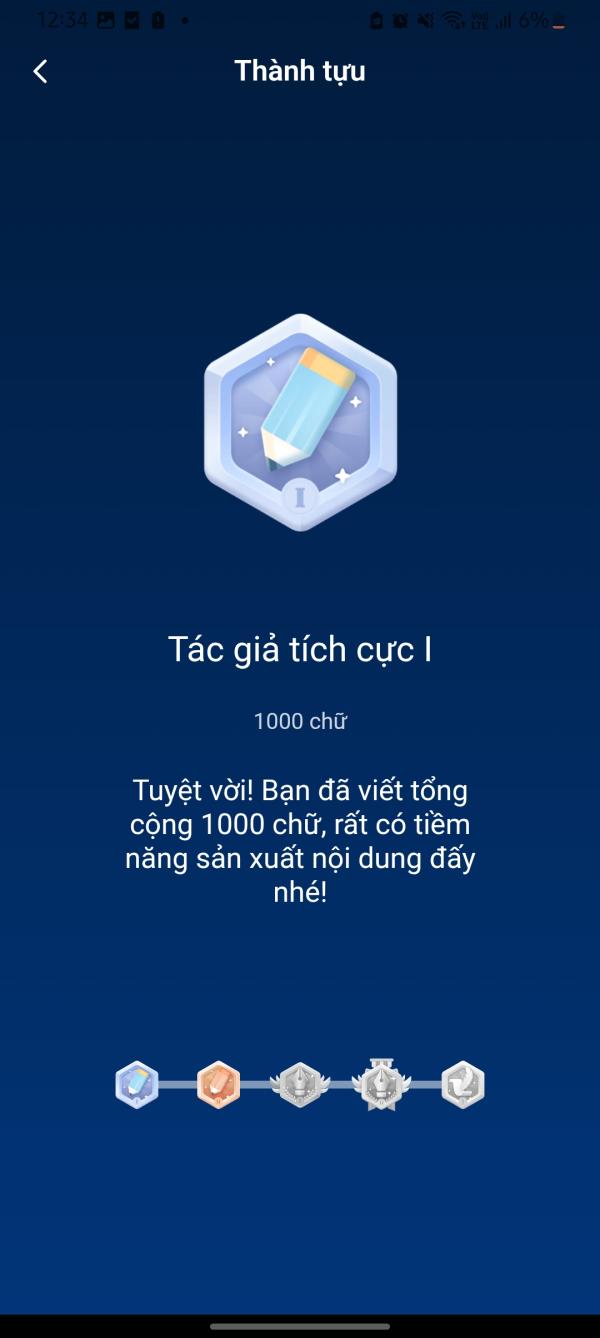Image resolution: width=600 pixels, height=1338 pixels.
Task: Select the fourth crowned fountain pen badge
Action: 381,1085
